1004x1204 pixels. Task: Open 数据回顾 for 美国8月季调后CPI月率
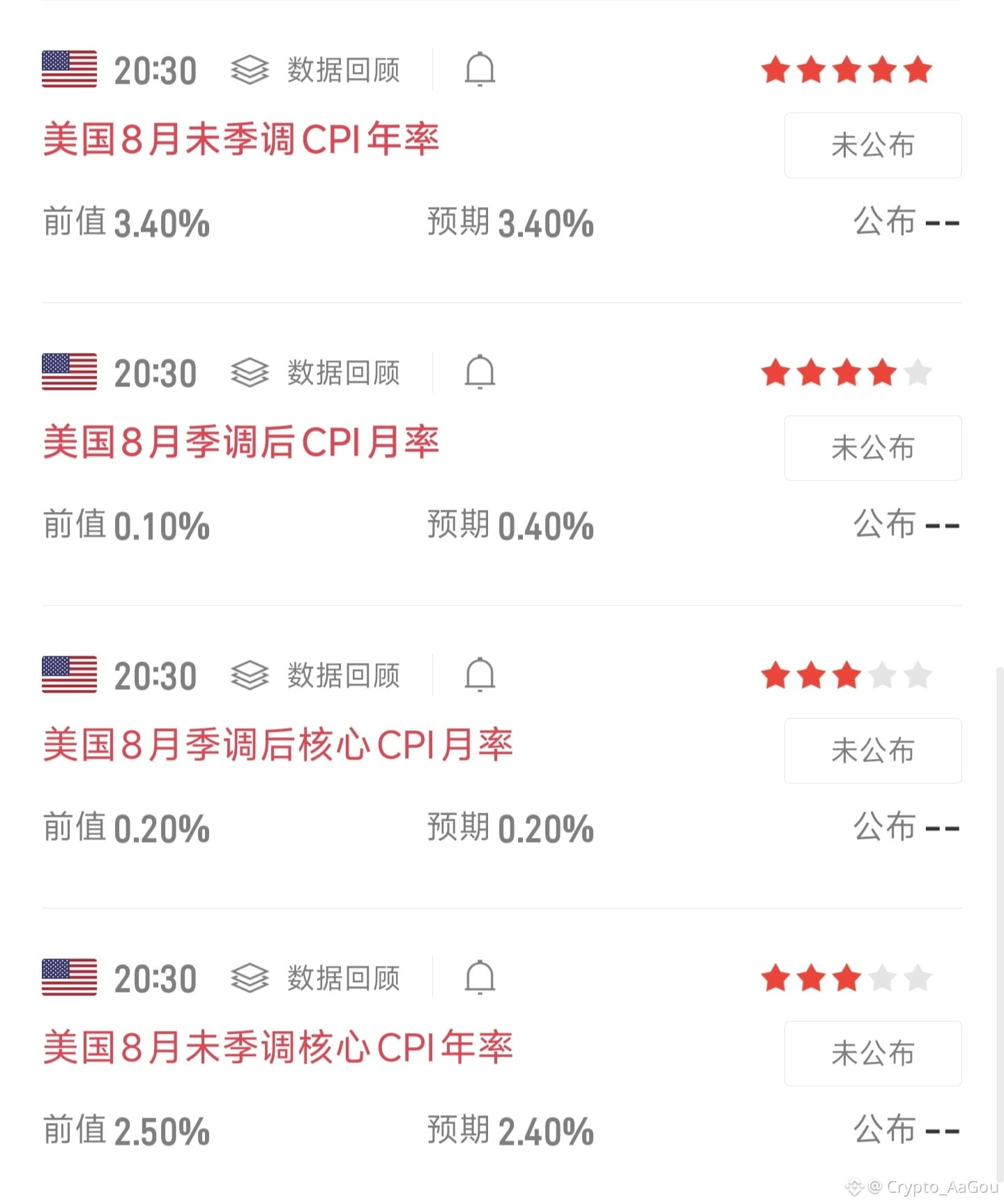coord(316,373)
